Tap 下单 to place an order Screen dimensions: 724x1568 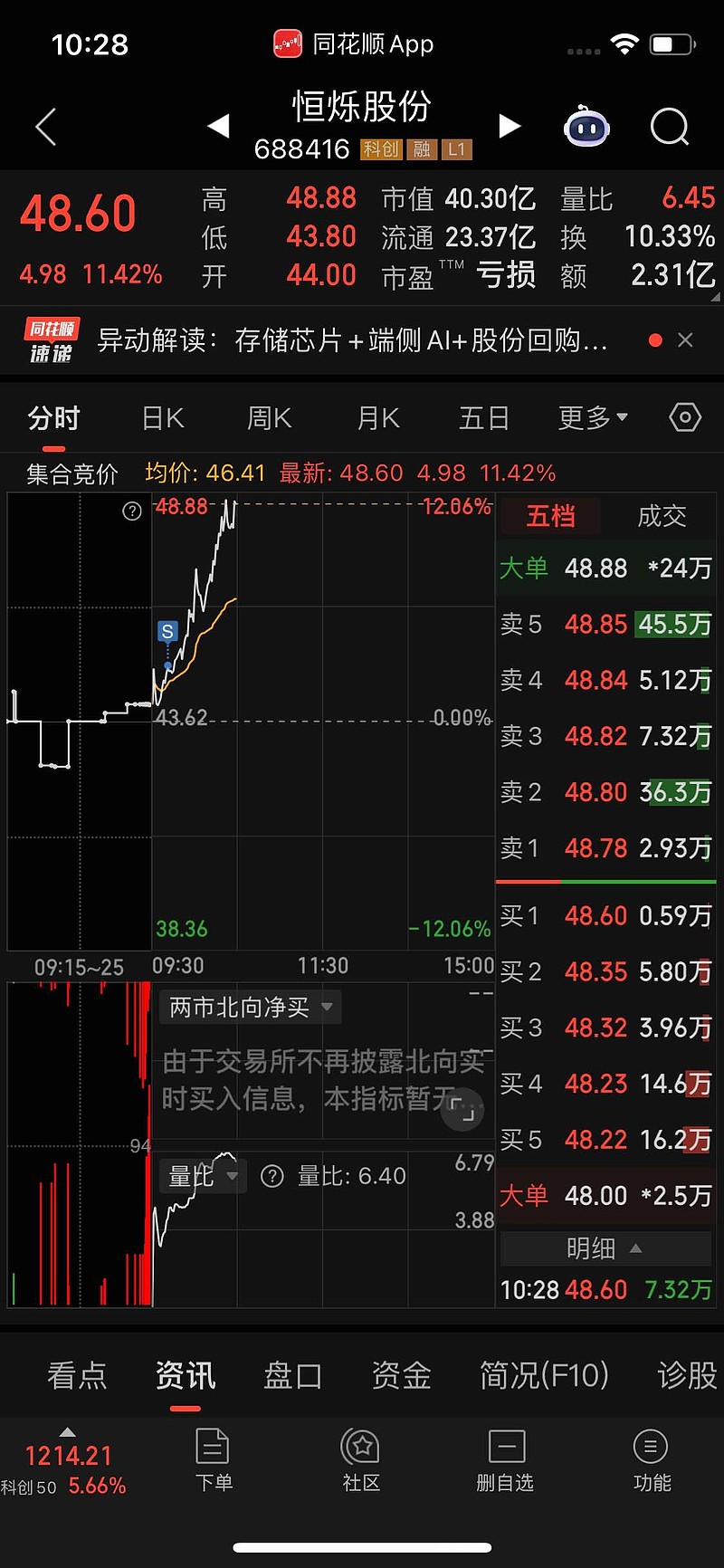click(x=214, y=1459)
